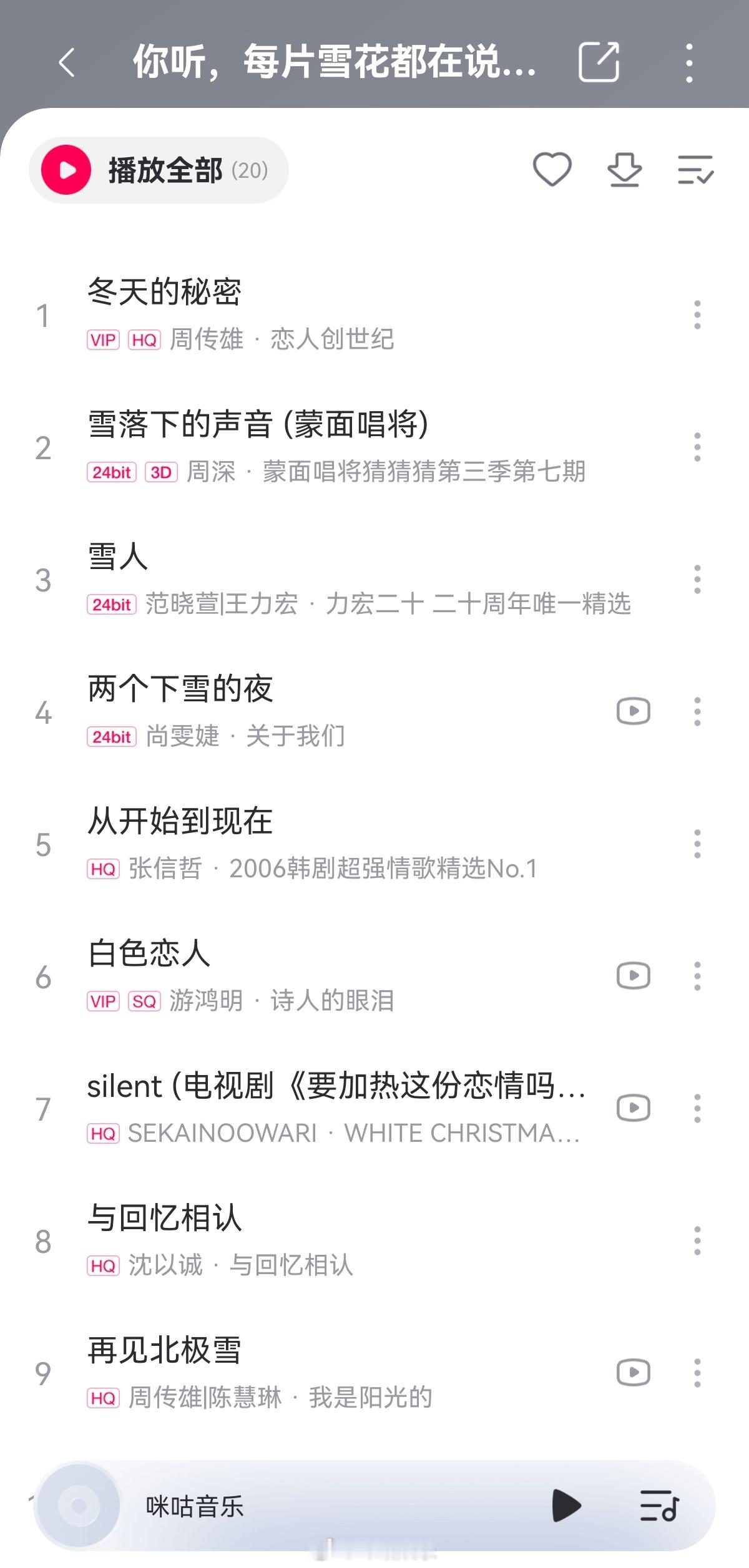Screen dimensions: 749x1568
Task: Open the top-right overflow menu
Action: pos(689,62)
